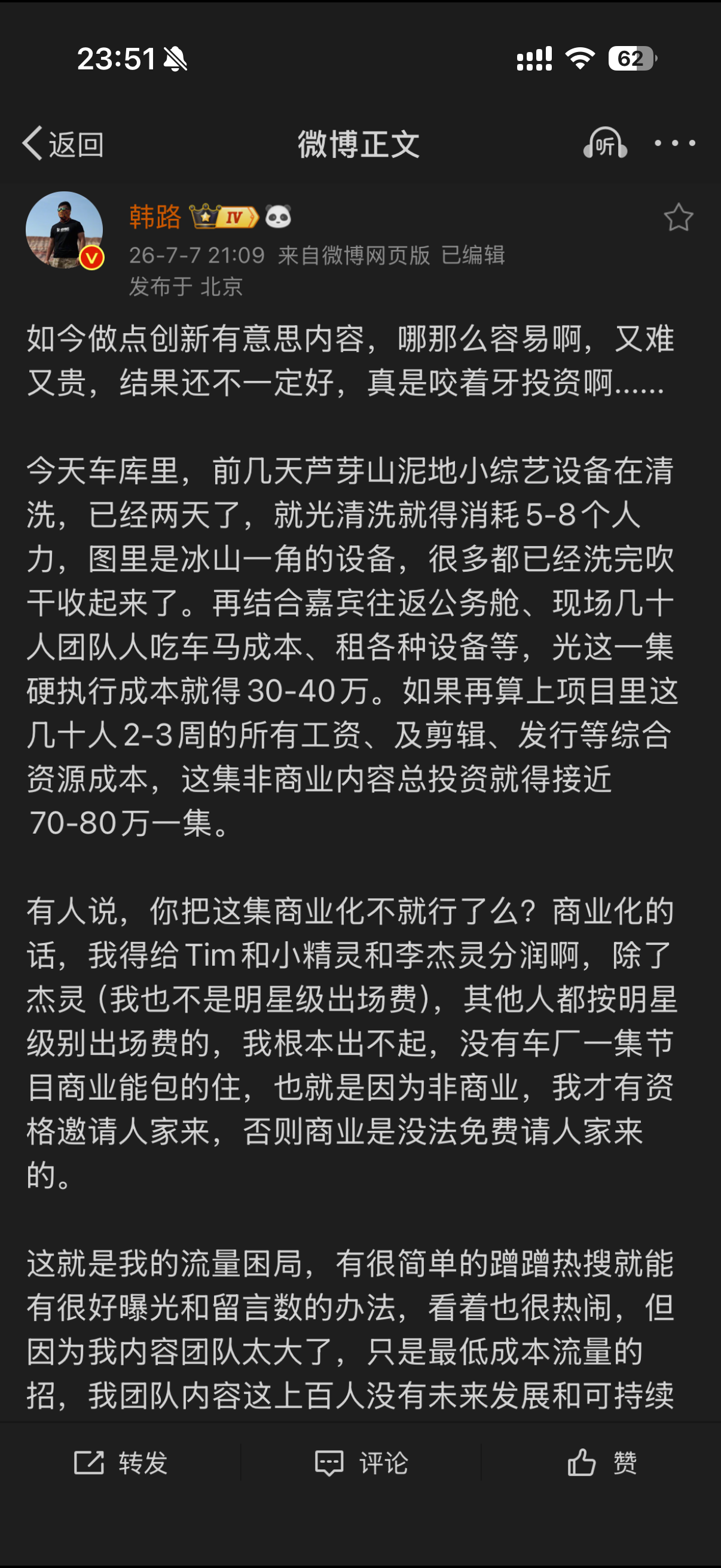
Task: Repost using the 转发 button
Action: coord(121,1462)
